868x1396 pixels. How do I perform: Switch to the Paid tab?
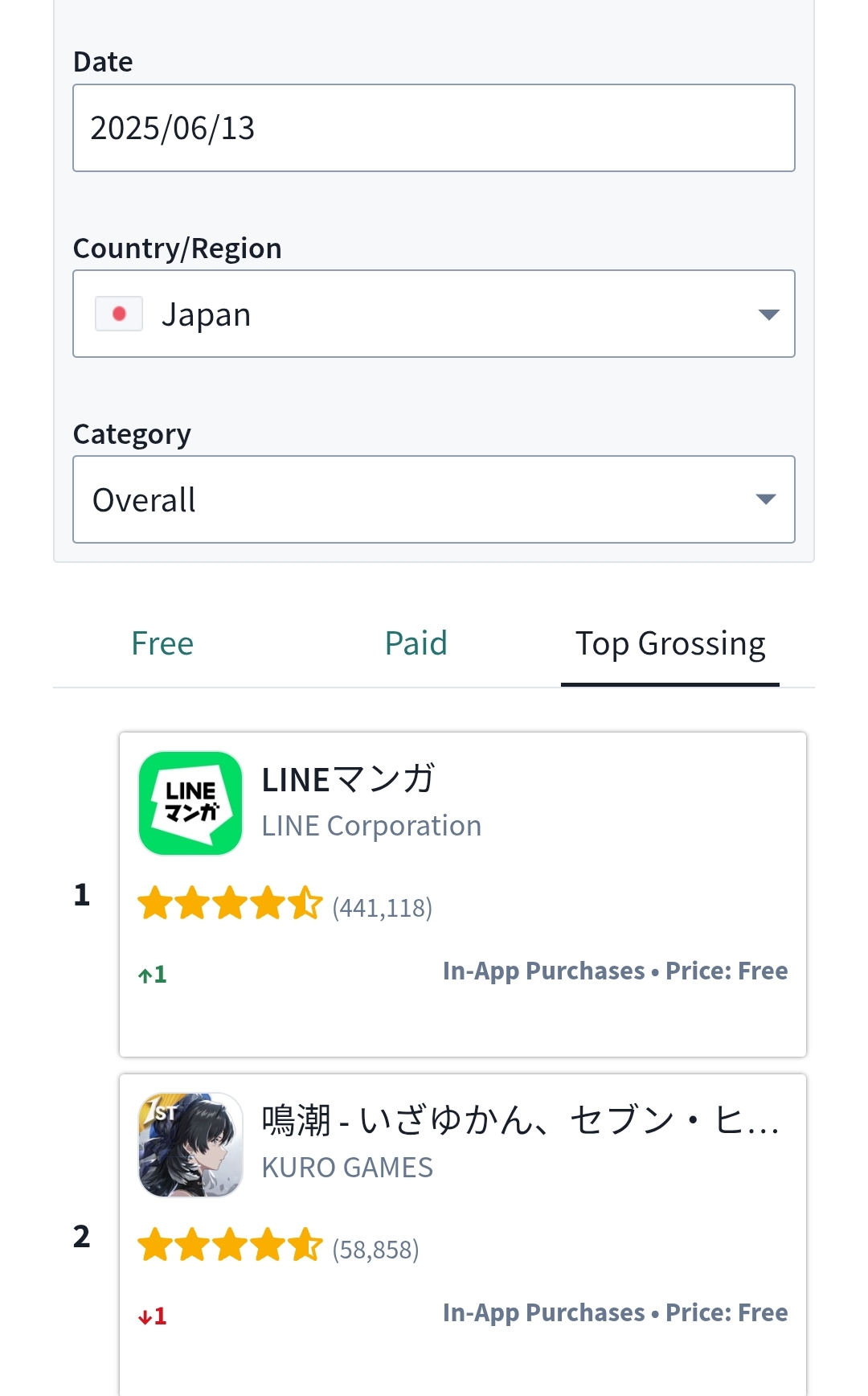[416, 644]
